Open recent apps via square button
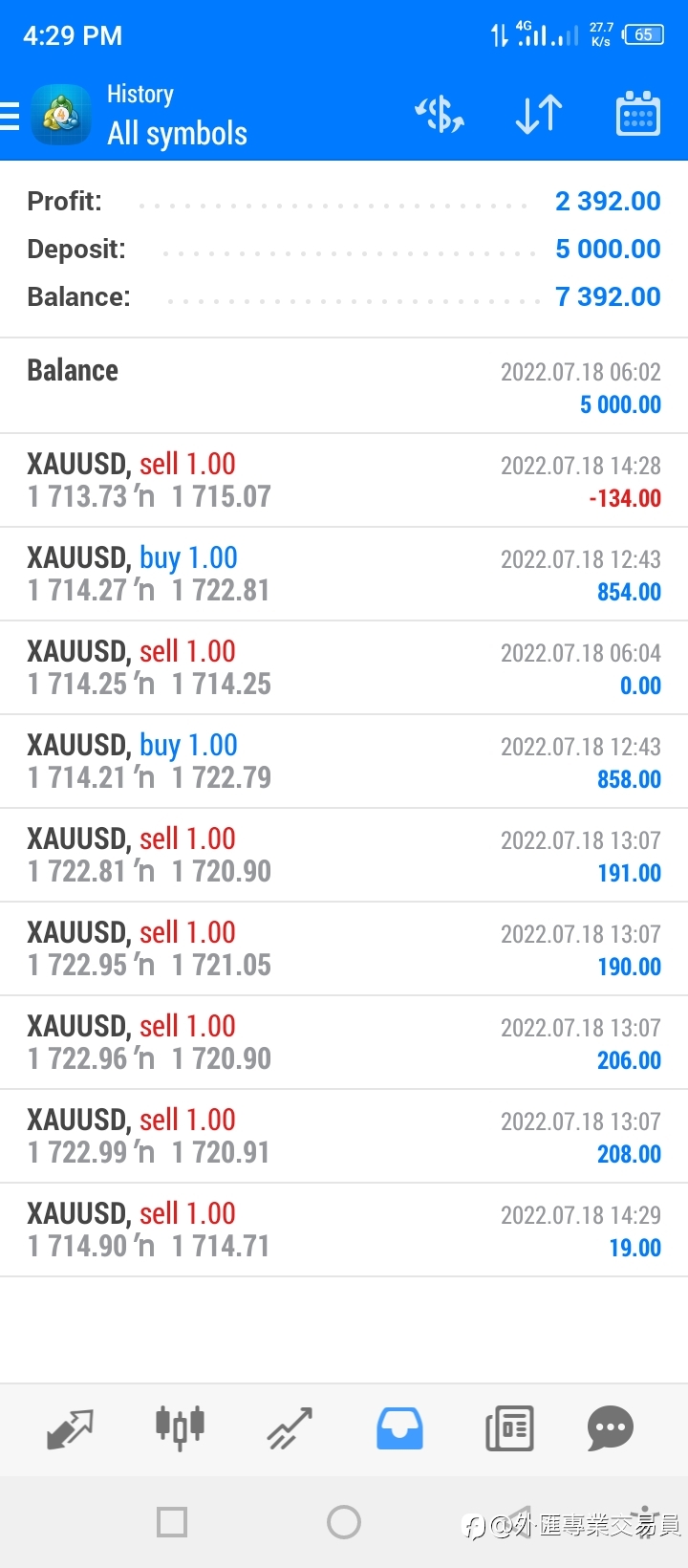The width and height of the screenshot is (688, 1568). pos(172,1522)
